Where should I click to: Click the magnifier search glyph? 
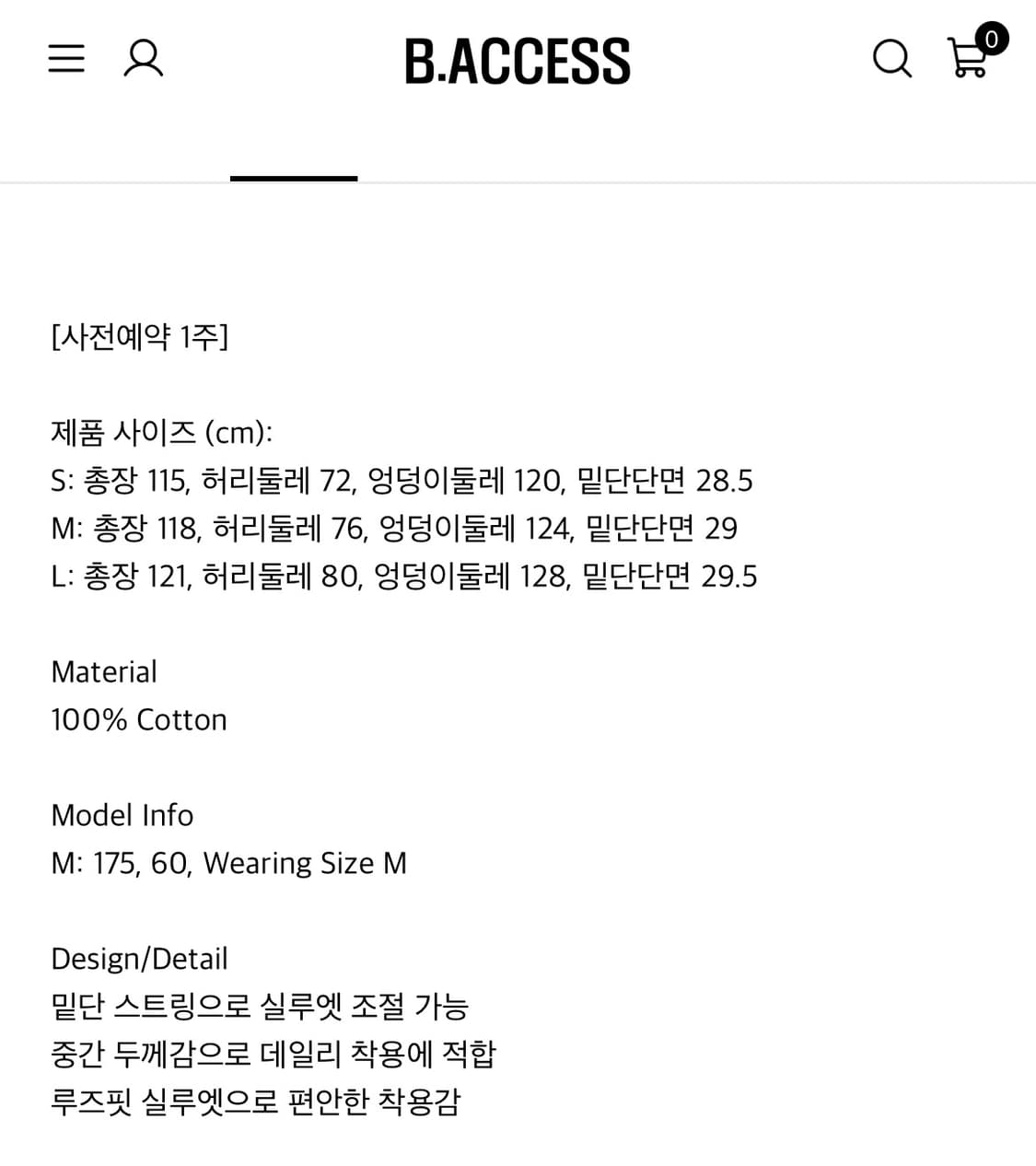[x=890, y=58]
